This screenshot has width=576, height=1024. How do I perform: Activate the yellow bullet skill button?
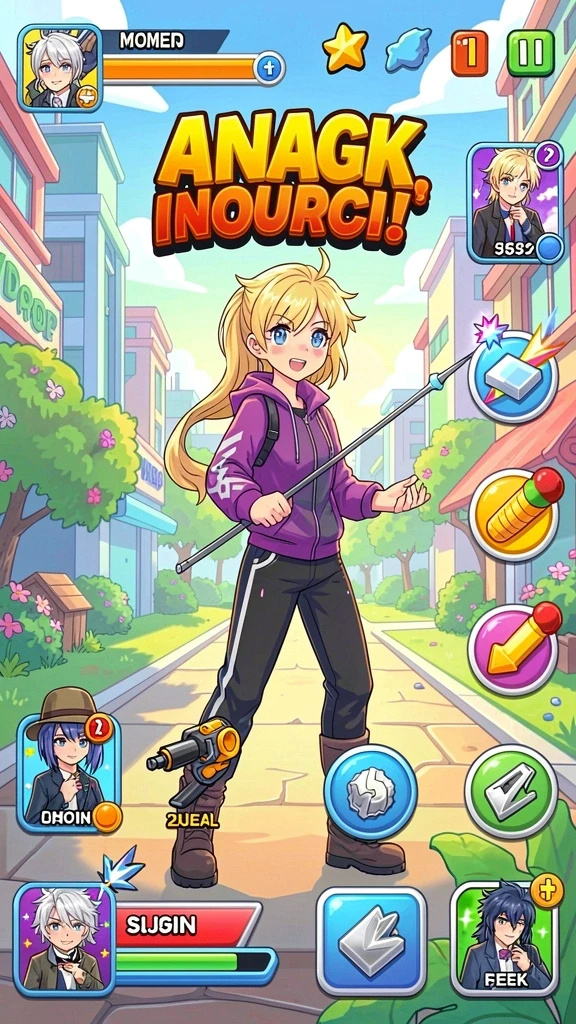point(513,515)
